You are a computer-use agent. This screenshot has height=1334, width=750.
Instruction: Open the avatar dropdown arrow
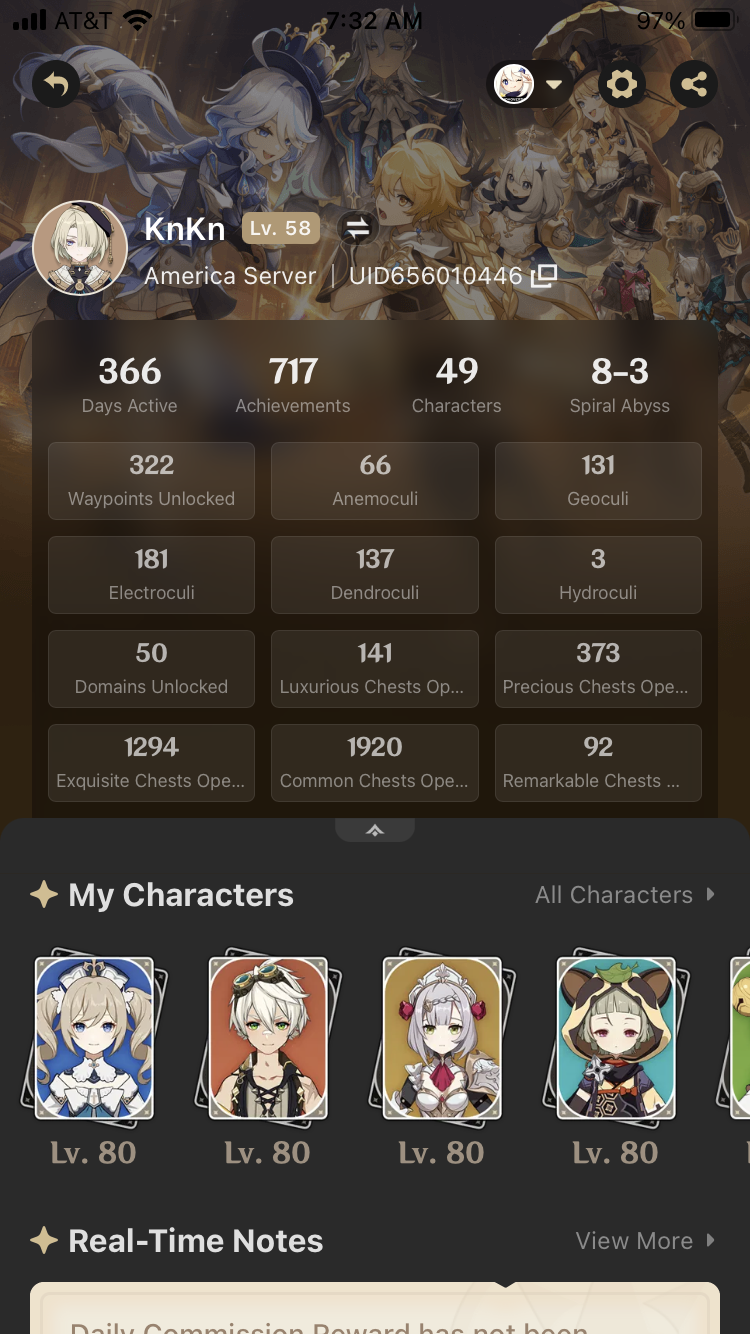pos(555,85)
